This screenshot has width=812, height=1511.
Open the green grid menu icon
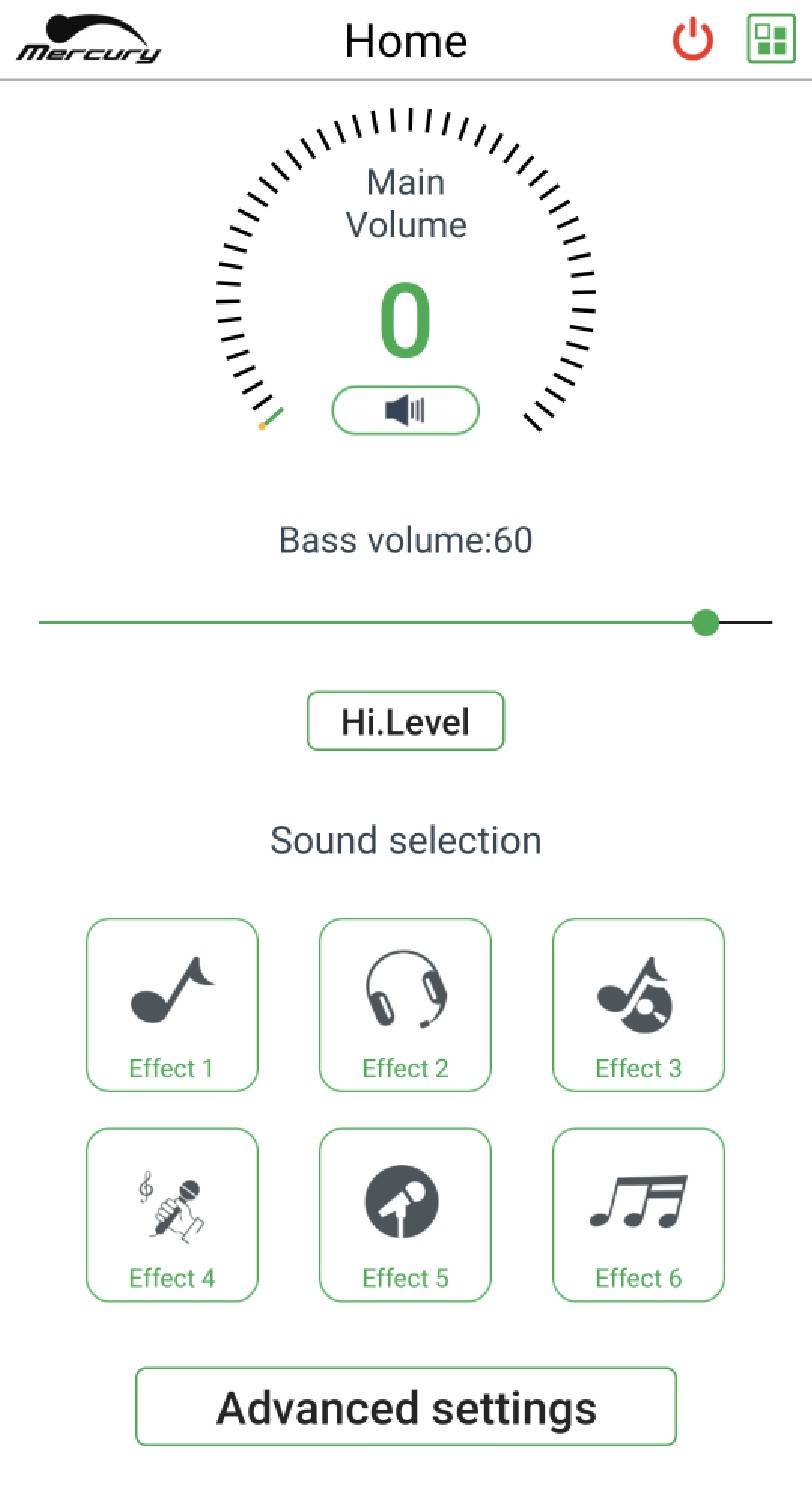[770, 40]
